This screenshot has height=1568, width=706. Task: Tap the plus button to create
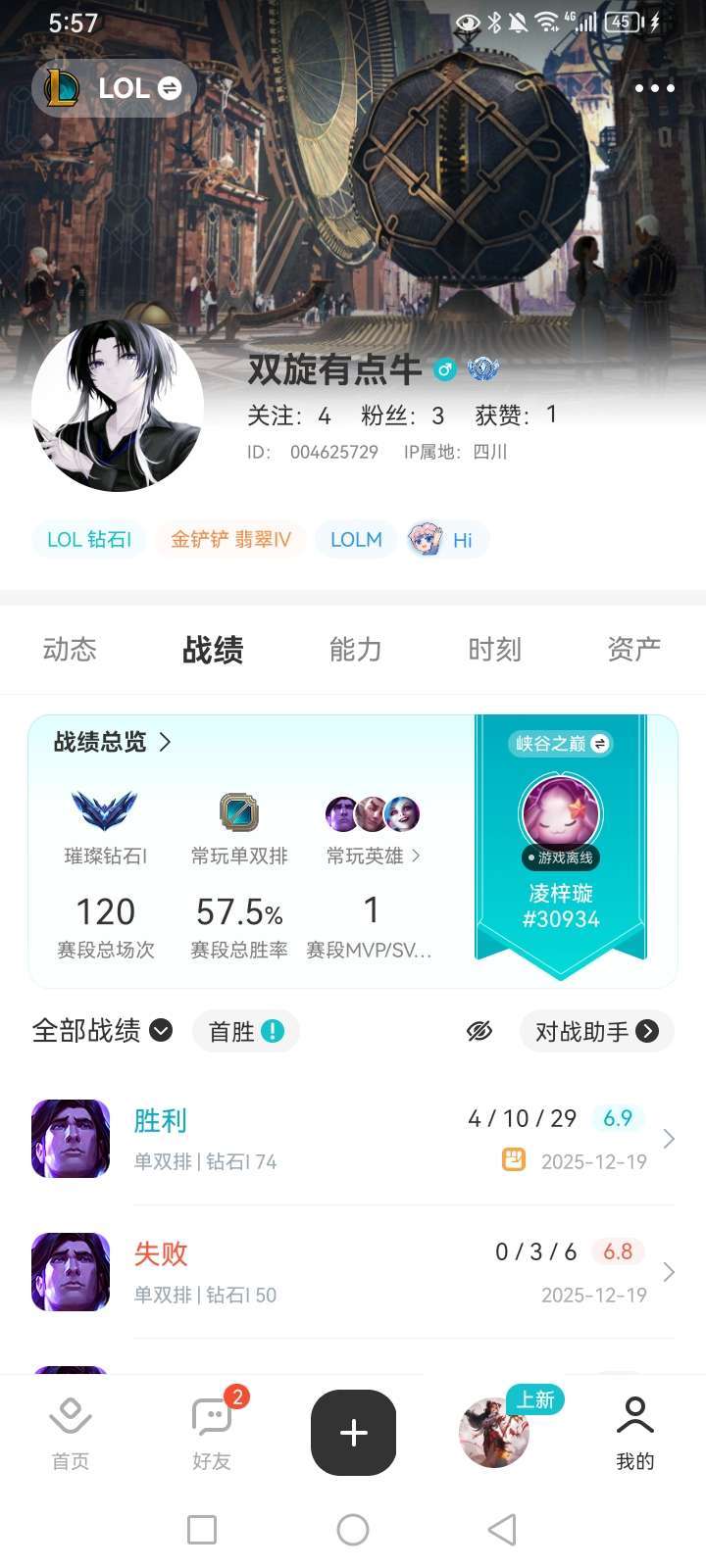pyautogui.click(x=353, y=1433)
